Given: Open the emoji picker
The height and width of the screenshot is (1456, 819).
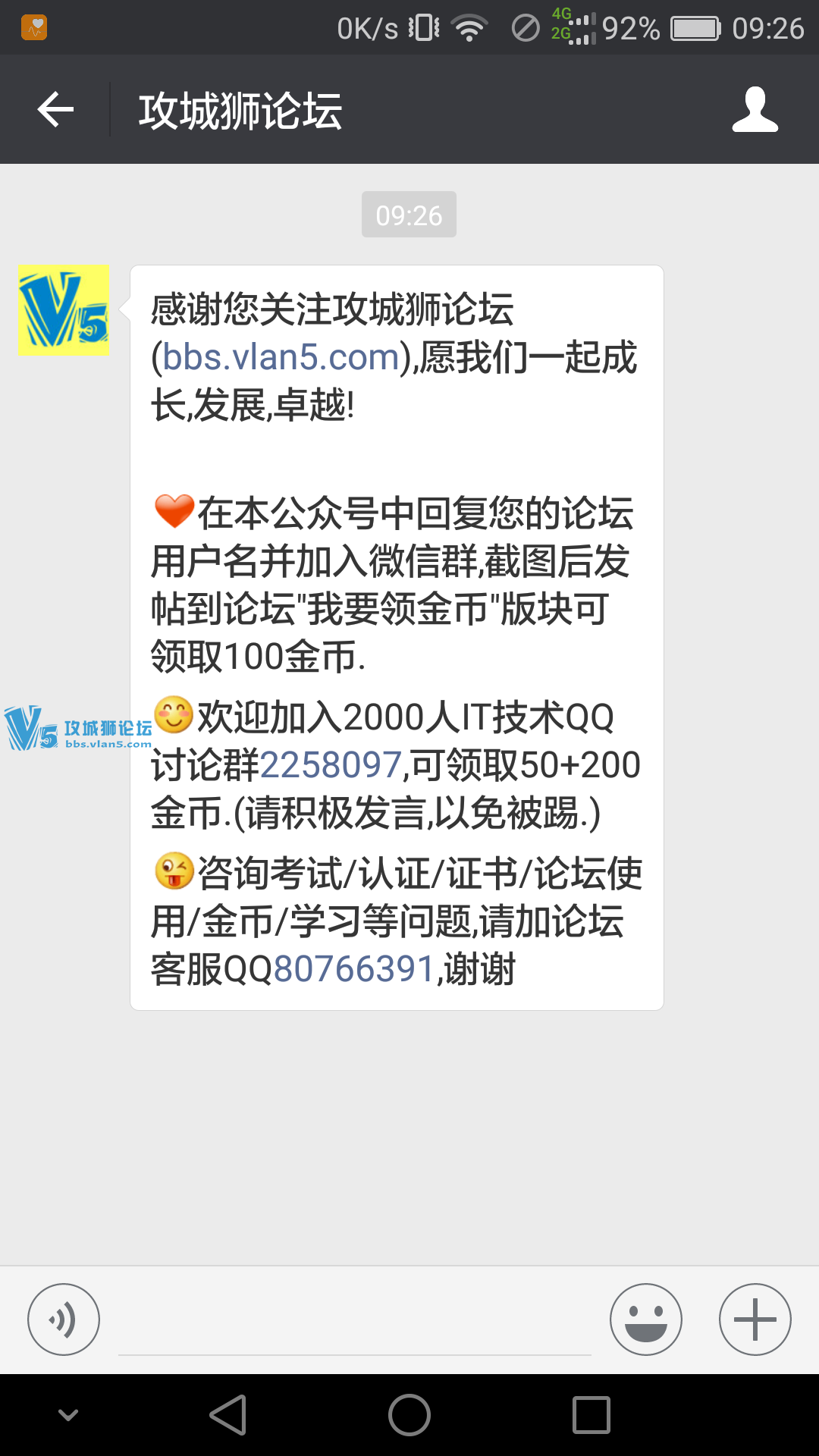Looking at the screenshot, I should point(645,1319).
